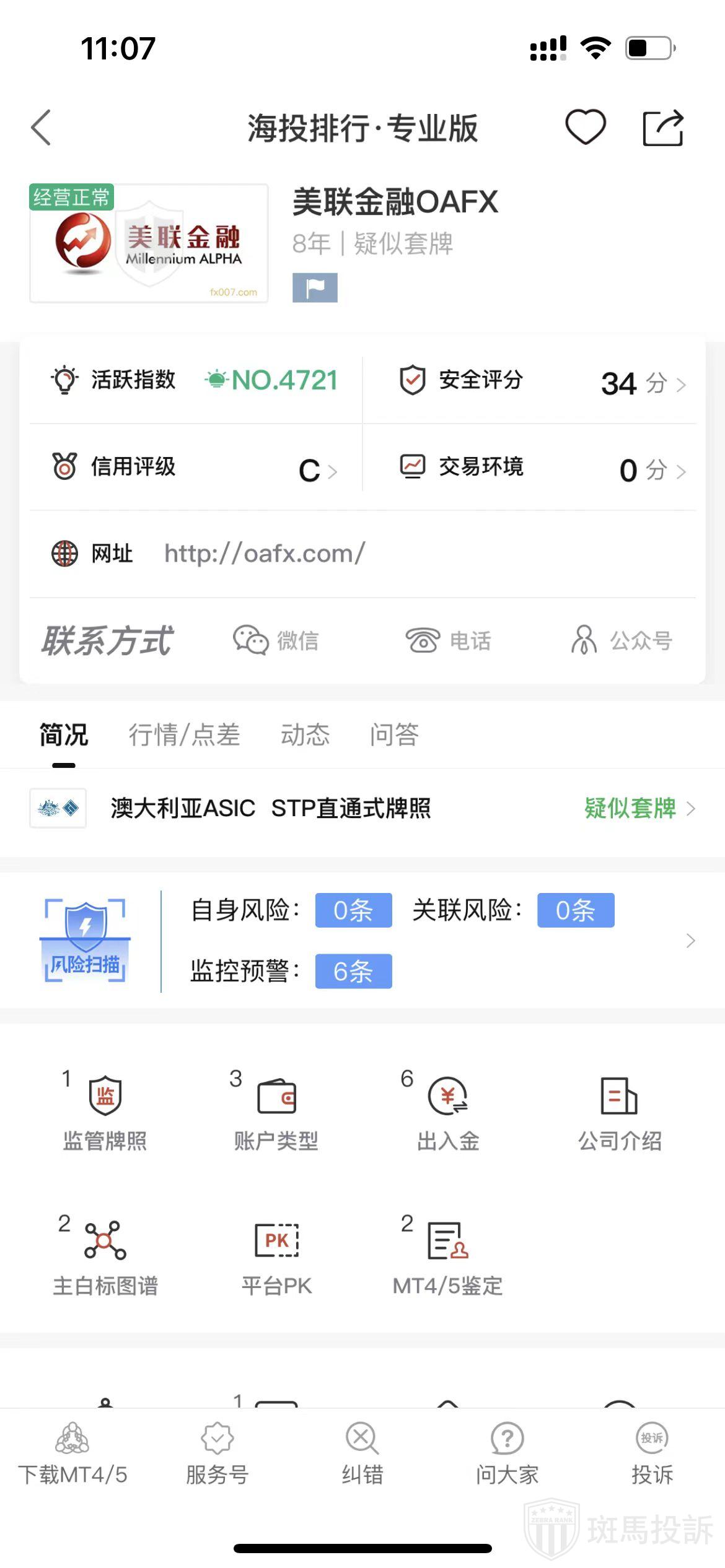Switch to the 问答 tab
Viewport: 725px width, 1568px height.
pyautogui.click(x=394, y=735)
